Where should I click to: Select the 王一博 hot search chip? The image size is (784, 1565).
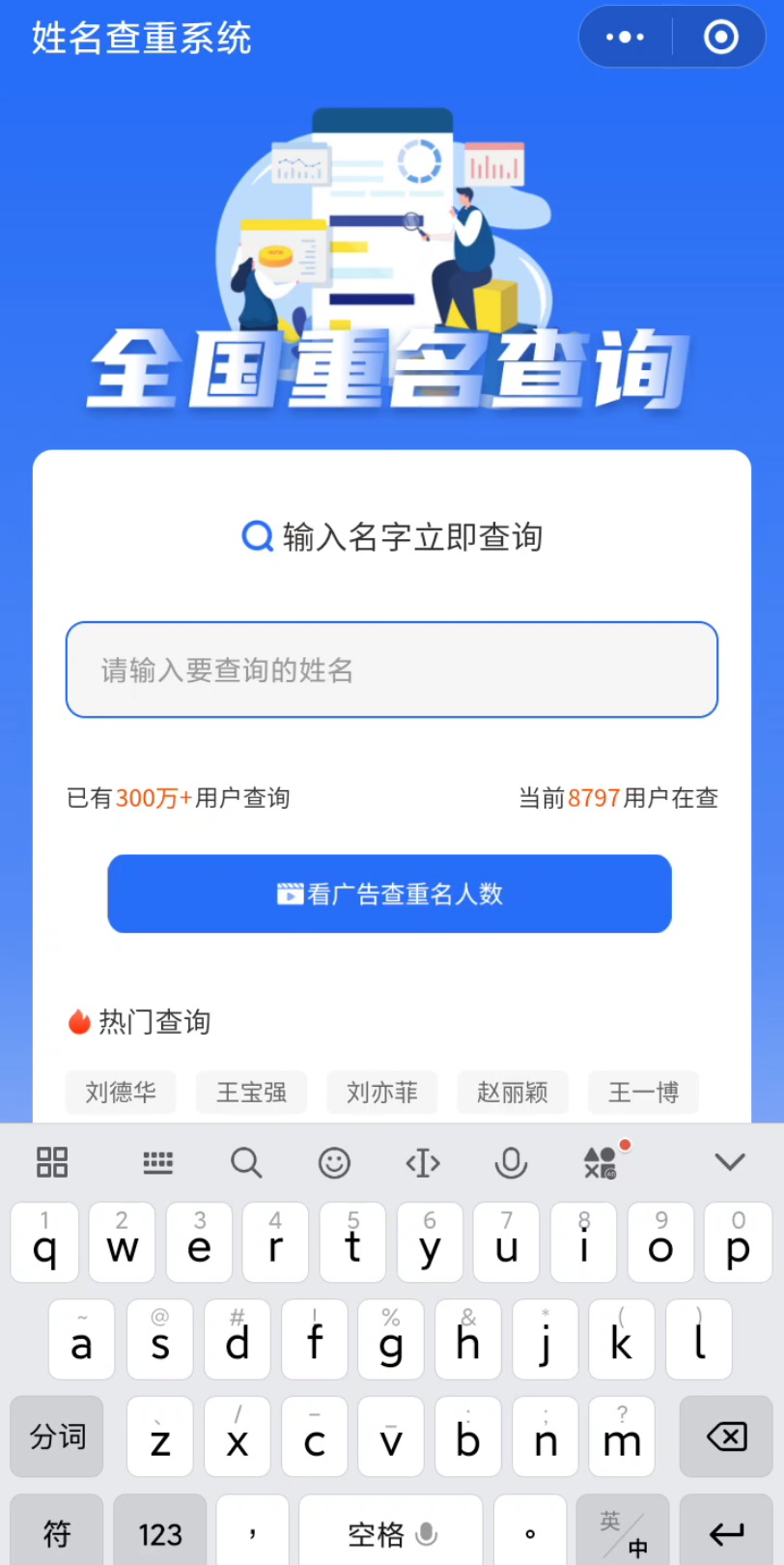click(643, 1093)
